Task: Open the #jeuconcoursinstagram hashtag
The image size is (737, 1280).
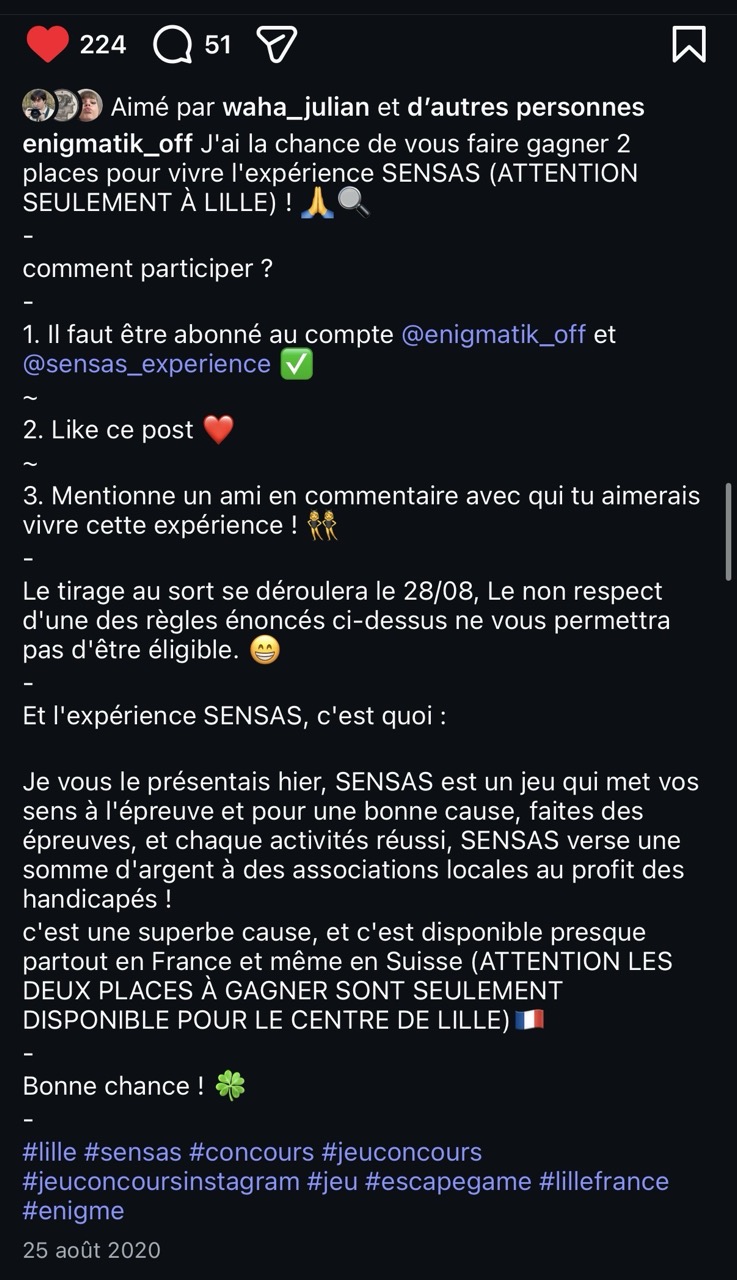Action: coord(161,1181)
